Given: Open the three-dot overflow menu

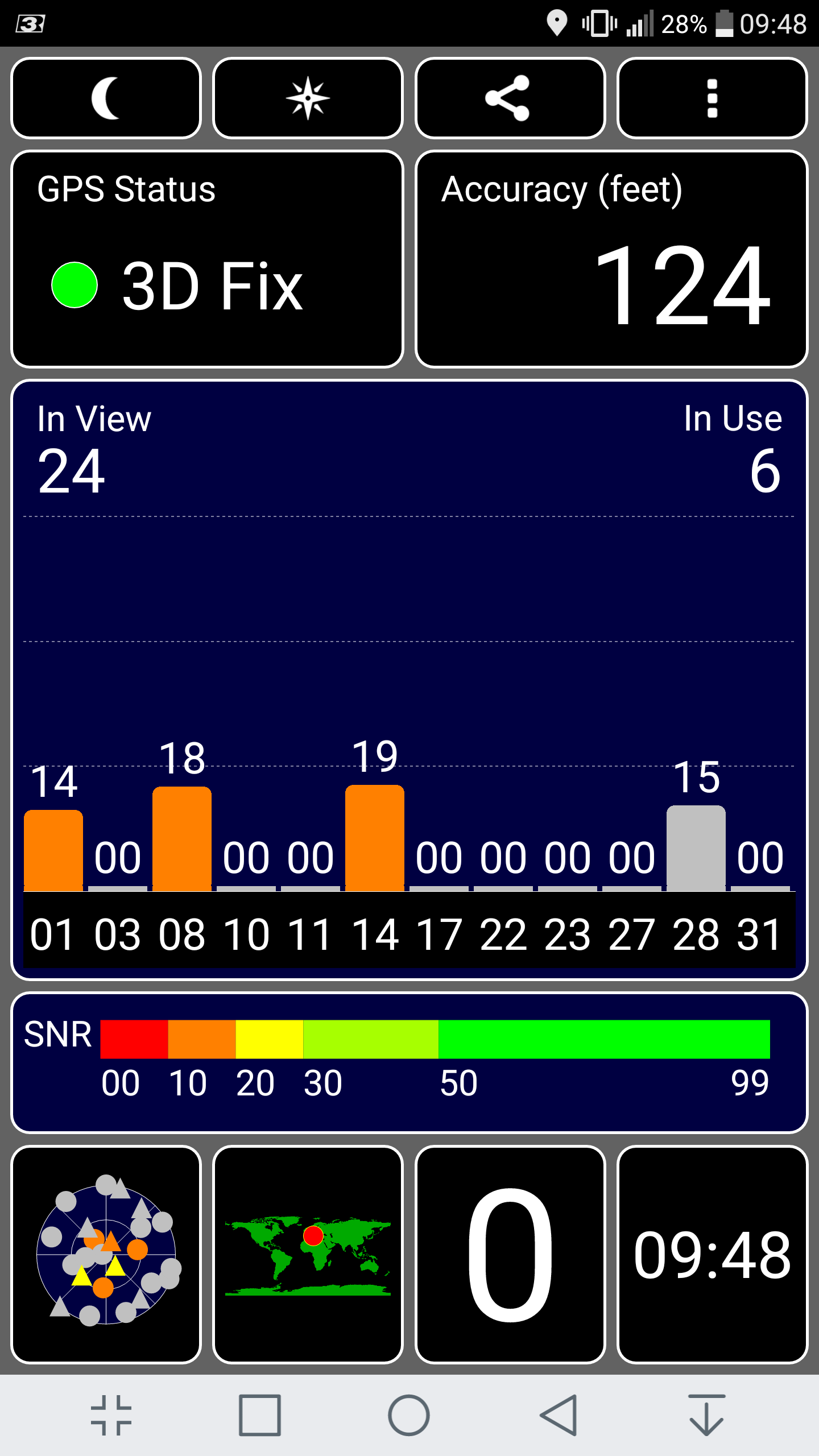Looking at the screenshot, I should [712, 98].
